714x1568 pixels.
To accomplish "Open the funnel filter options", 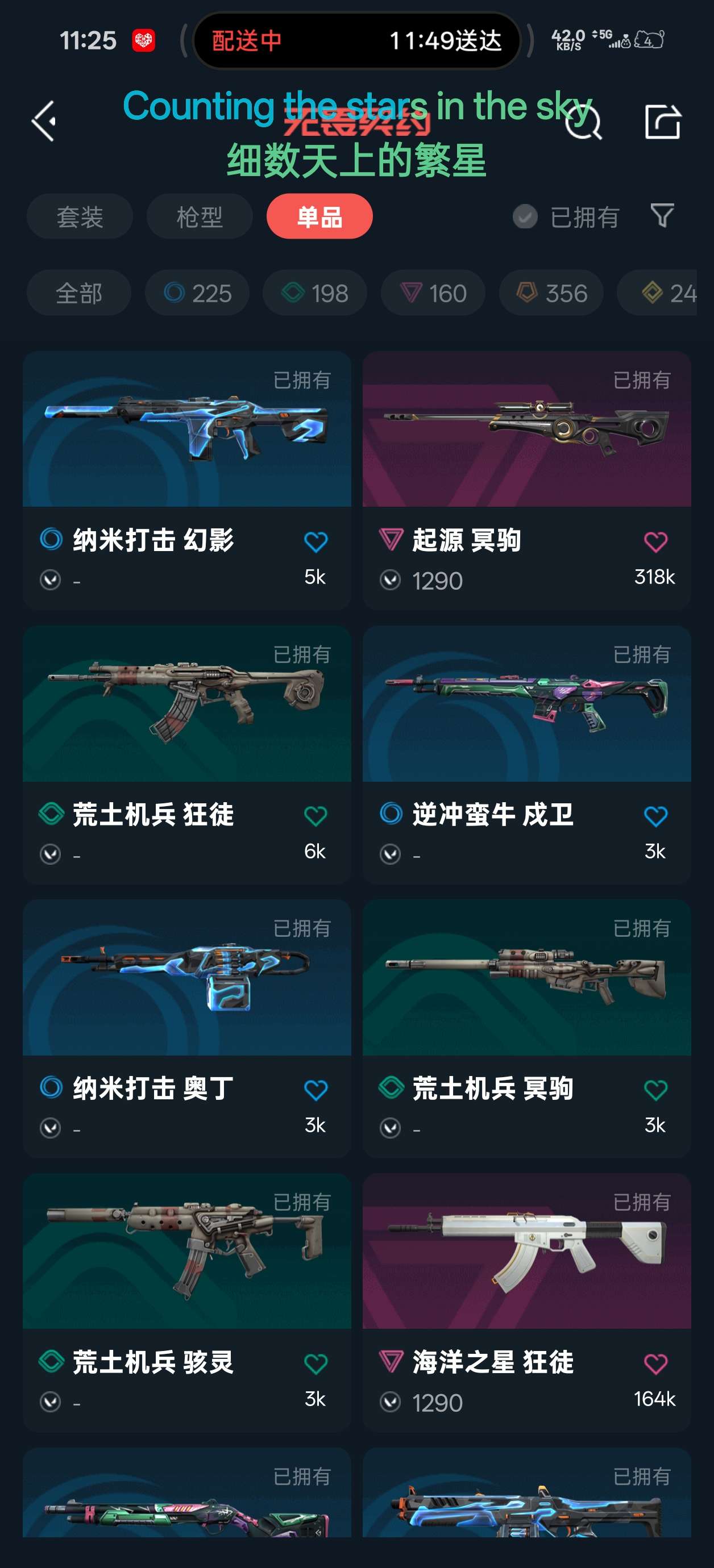I will click(662, 215).
